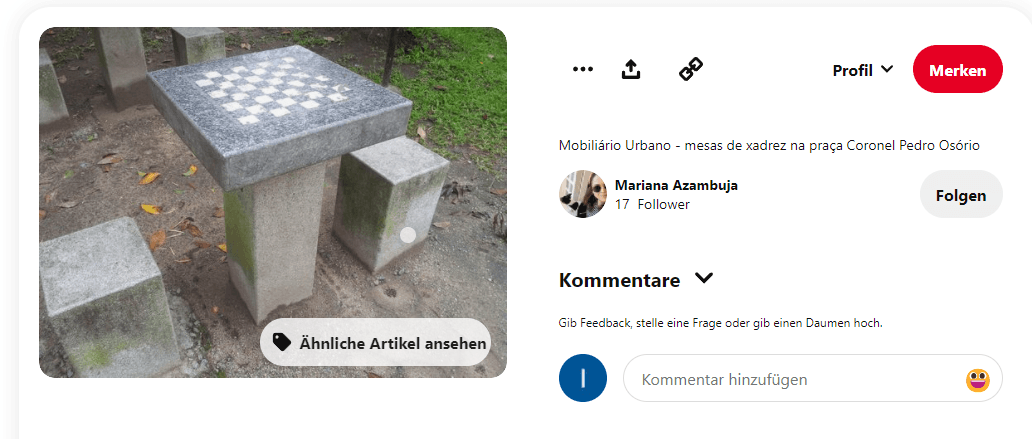
Task: Open the three-dot more options menu
Action: [x=583, y=69]
